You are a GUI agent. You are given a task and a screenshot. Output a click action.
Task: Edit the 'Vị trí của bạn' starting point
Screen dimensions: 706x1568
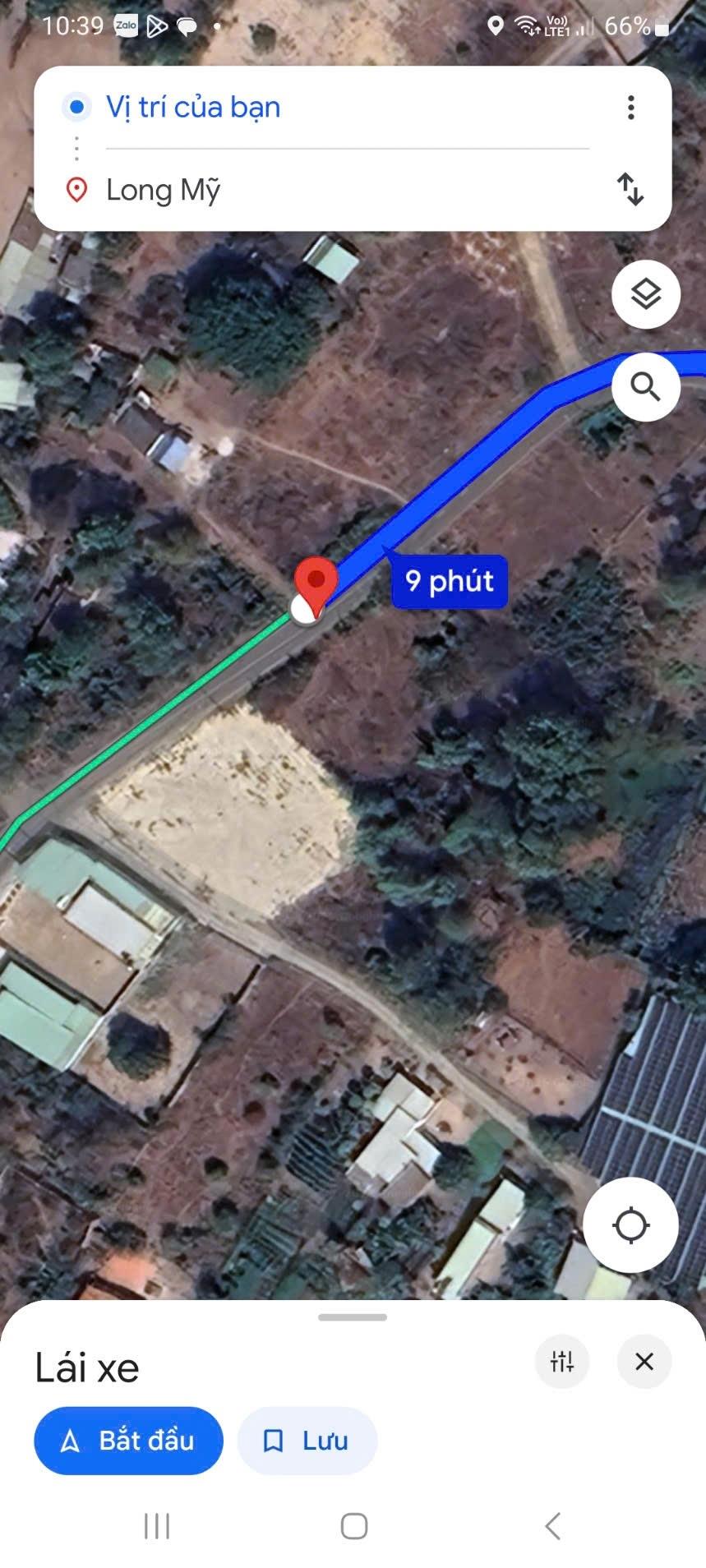[x=194, y=108]
